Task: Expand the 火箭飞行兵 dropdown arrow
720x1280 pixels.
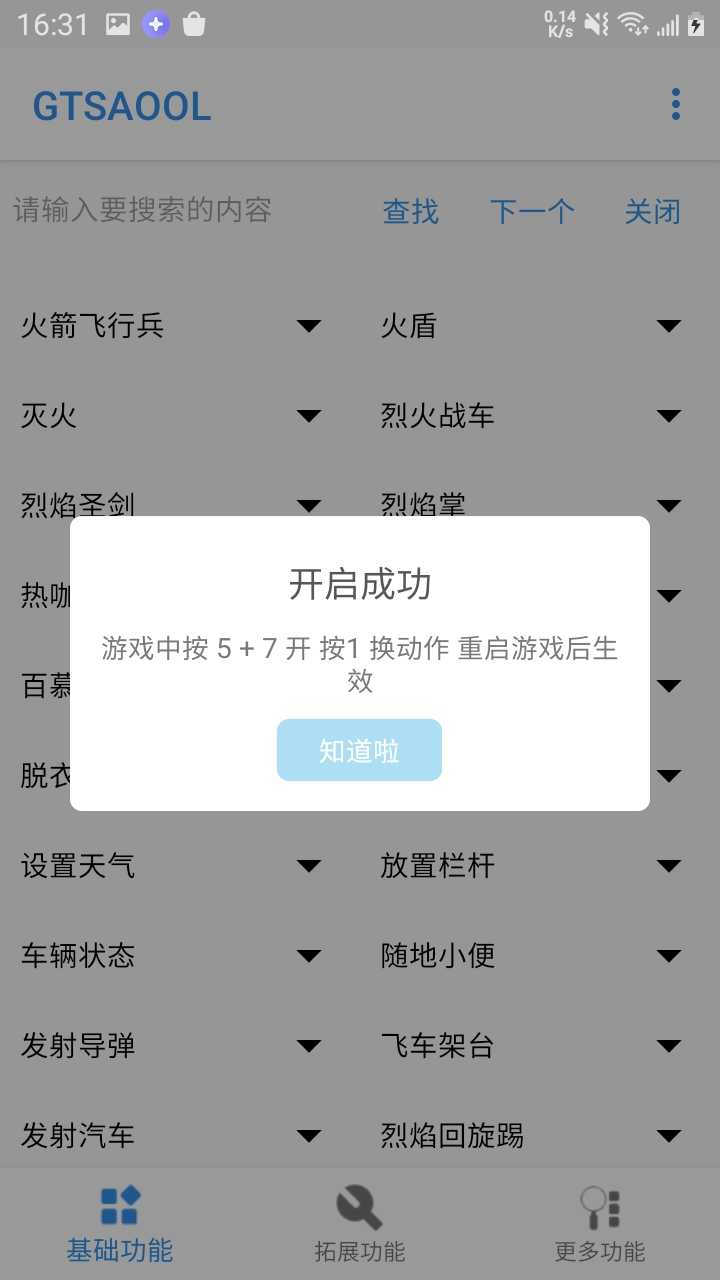Action: (309, 325)
